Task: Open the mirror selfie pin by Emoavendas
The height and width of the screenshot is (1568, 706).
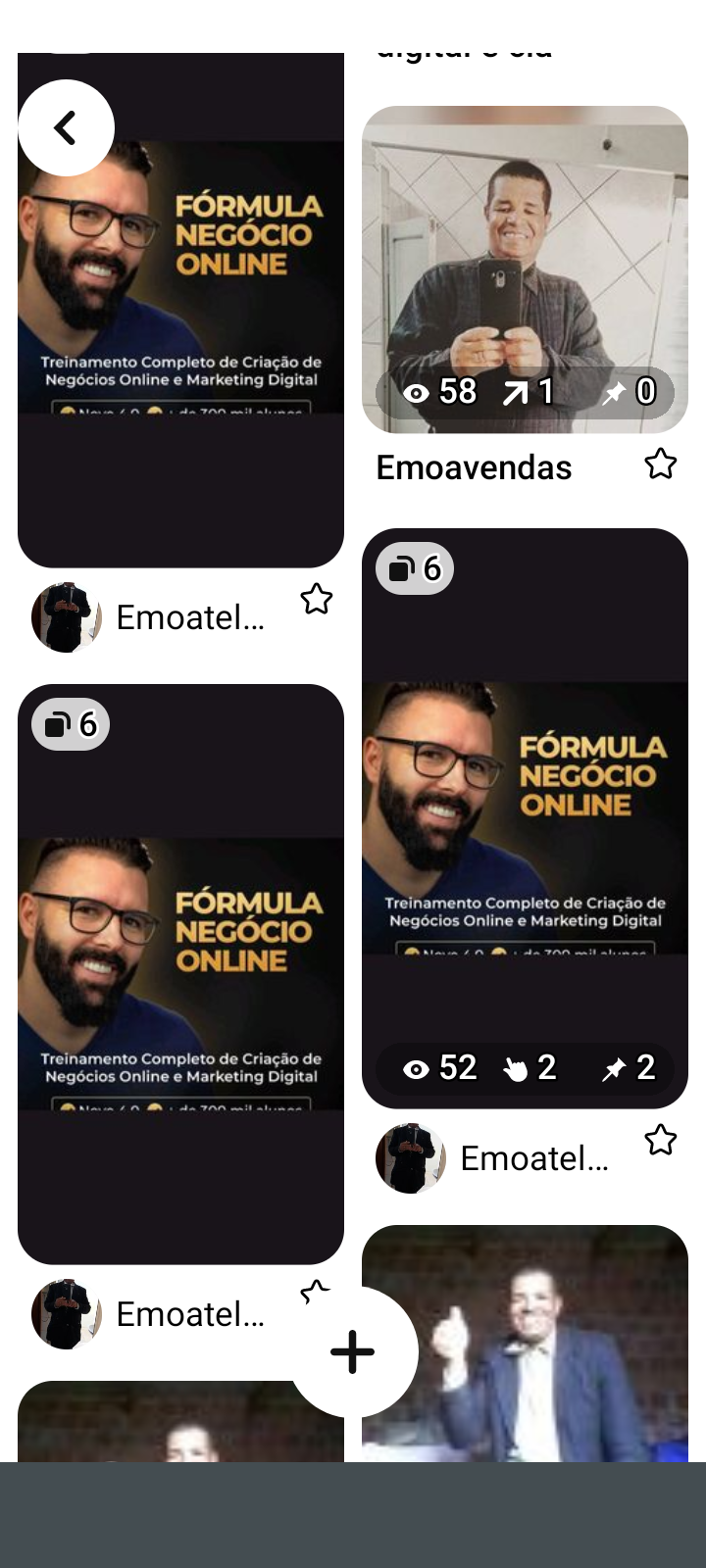Action: click(525, 255)
